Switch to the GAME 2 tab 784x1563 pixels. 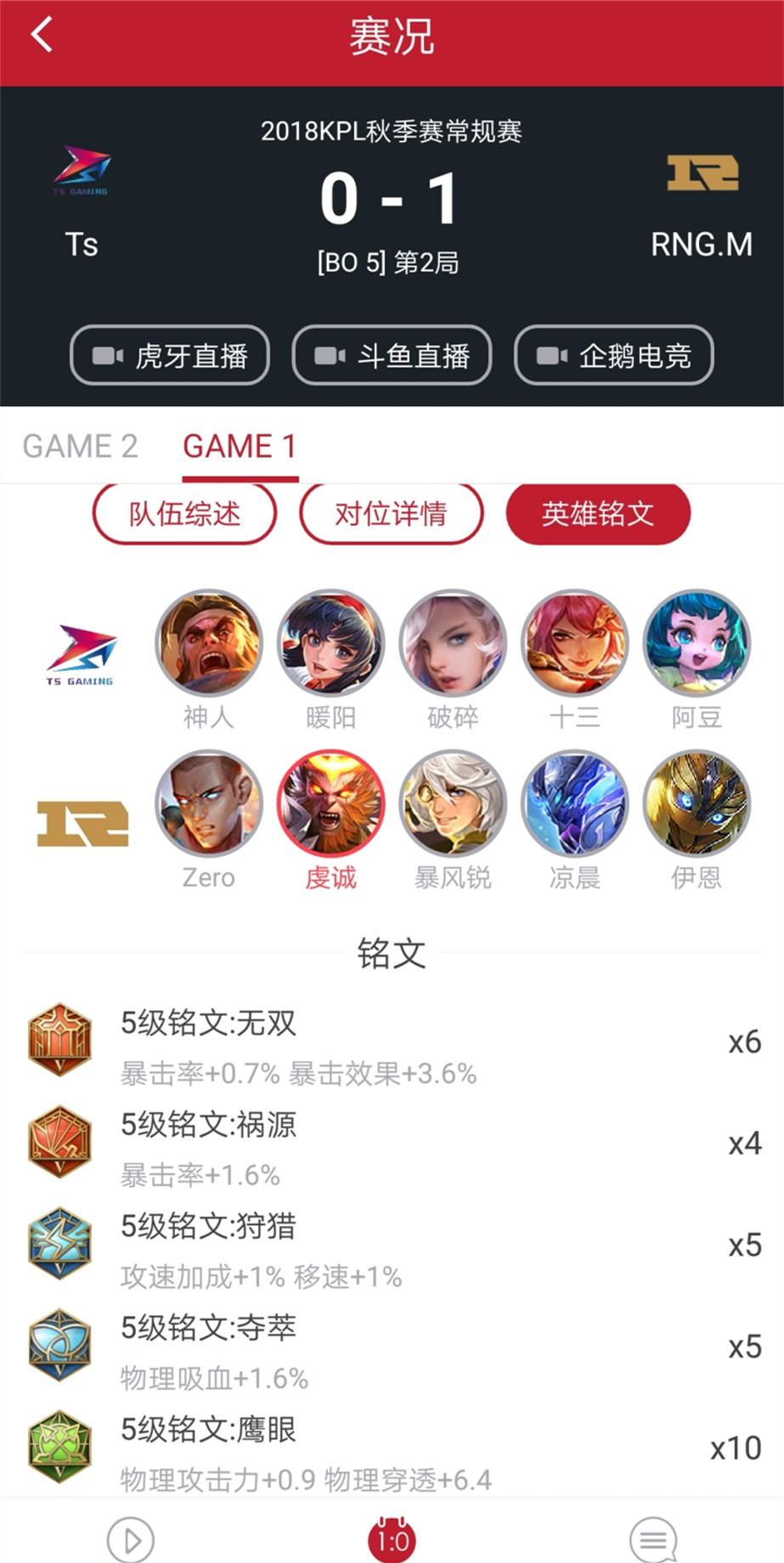click(81, 445)
